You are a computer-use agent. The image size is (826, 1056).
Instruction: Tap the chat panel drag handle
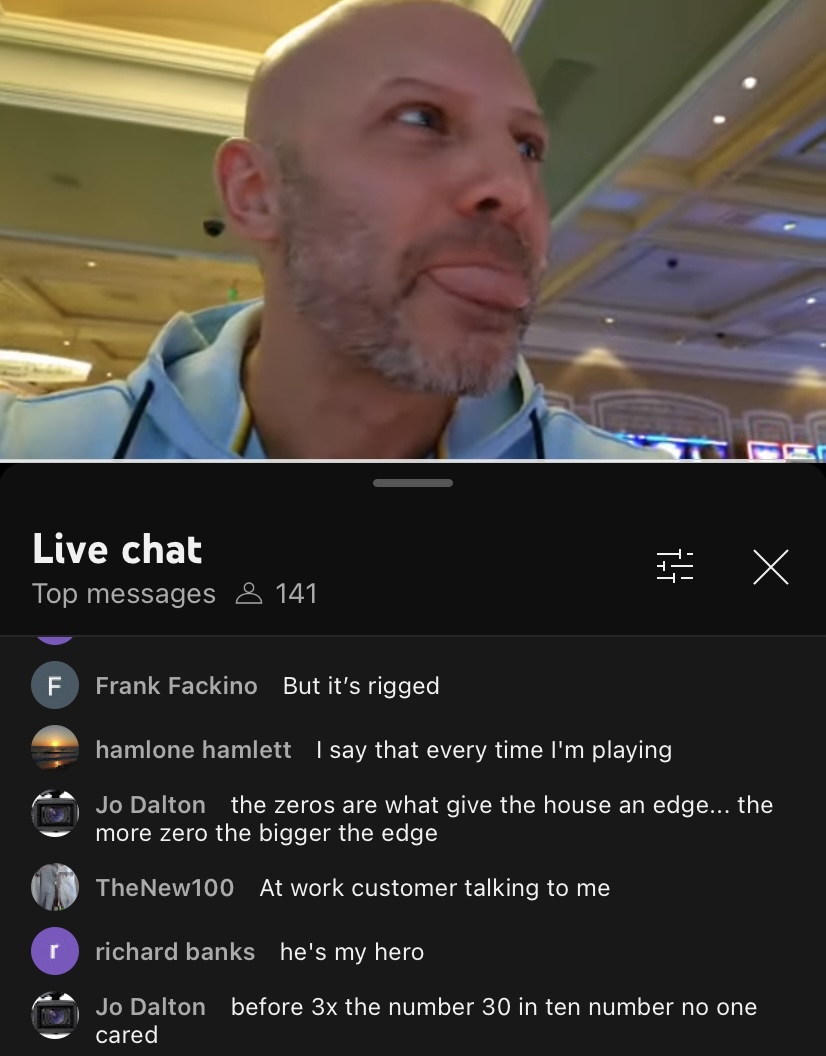[413, 483]
